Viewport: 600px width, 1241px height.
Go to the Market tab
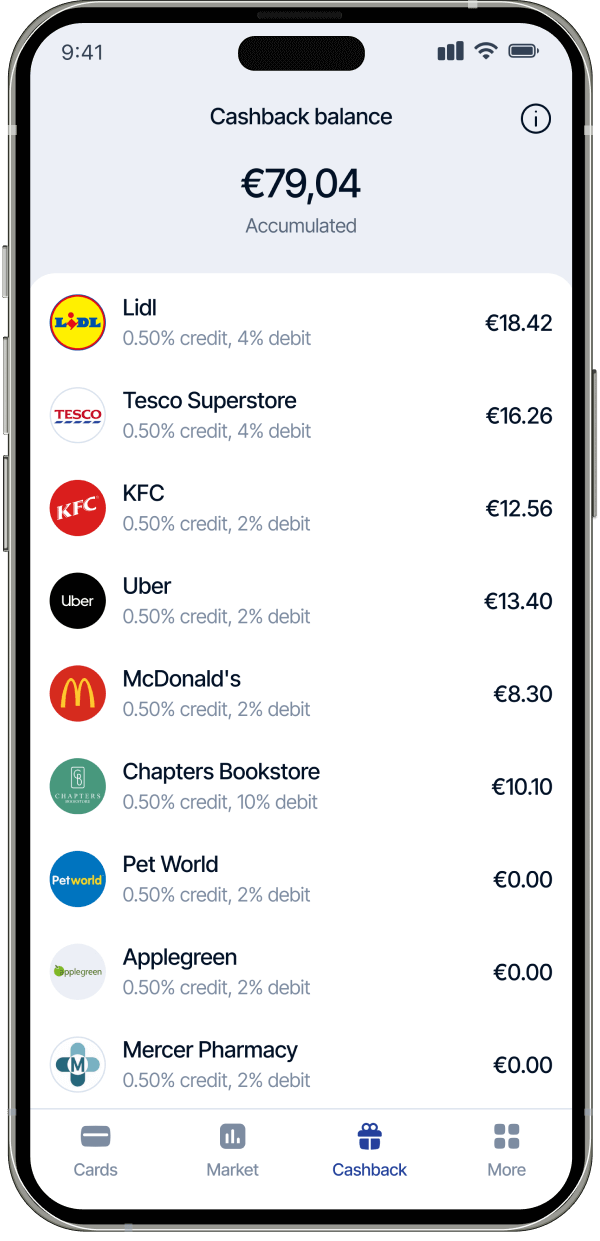pos(232,1150)
